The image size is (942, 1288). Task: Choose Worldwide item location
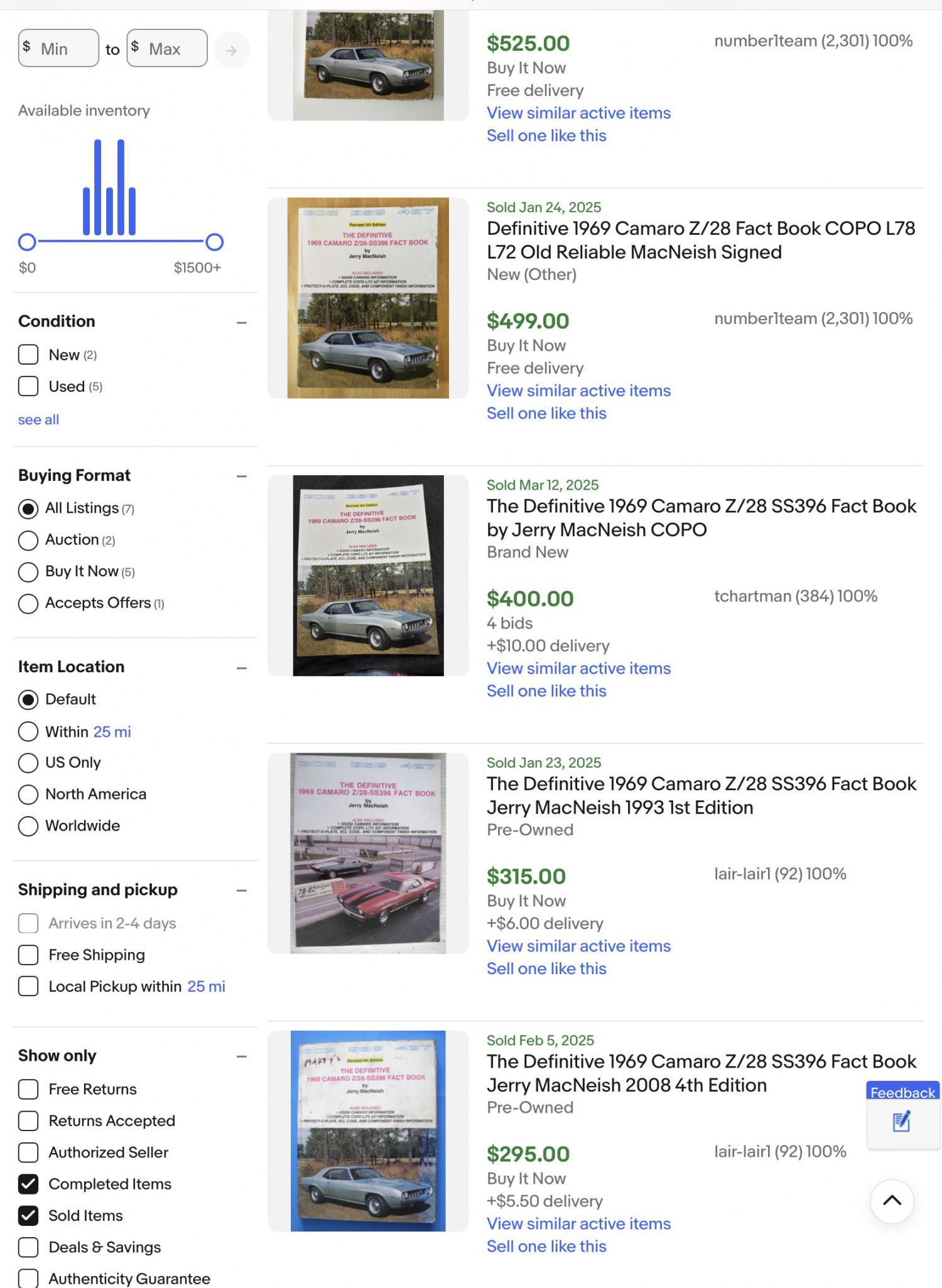tap(28, 826)
